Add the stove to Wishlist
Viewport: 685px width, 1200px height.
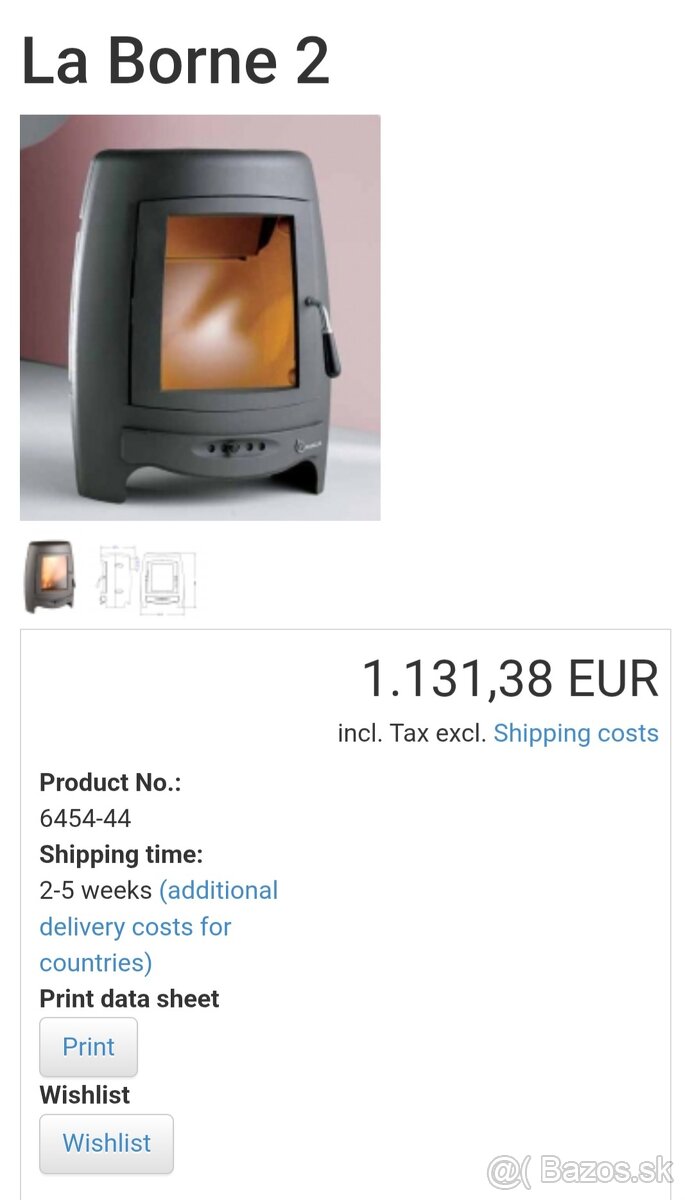pos(106,1143)
